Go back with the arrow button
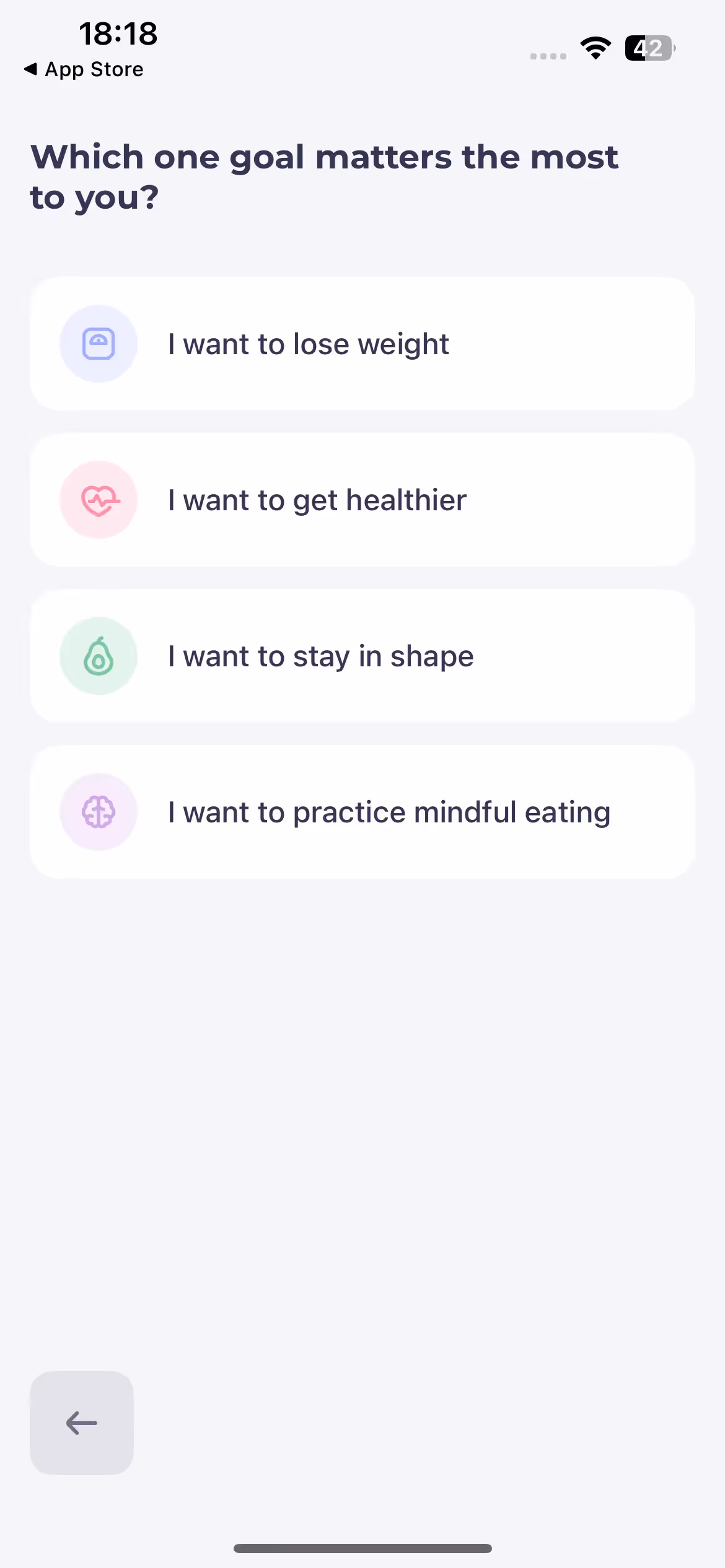Image resolution: width=725 pixels, height=1568 pixels. [x=82, y=1422]
